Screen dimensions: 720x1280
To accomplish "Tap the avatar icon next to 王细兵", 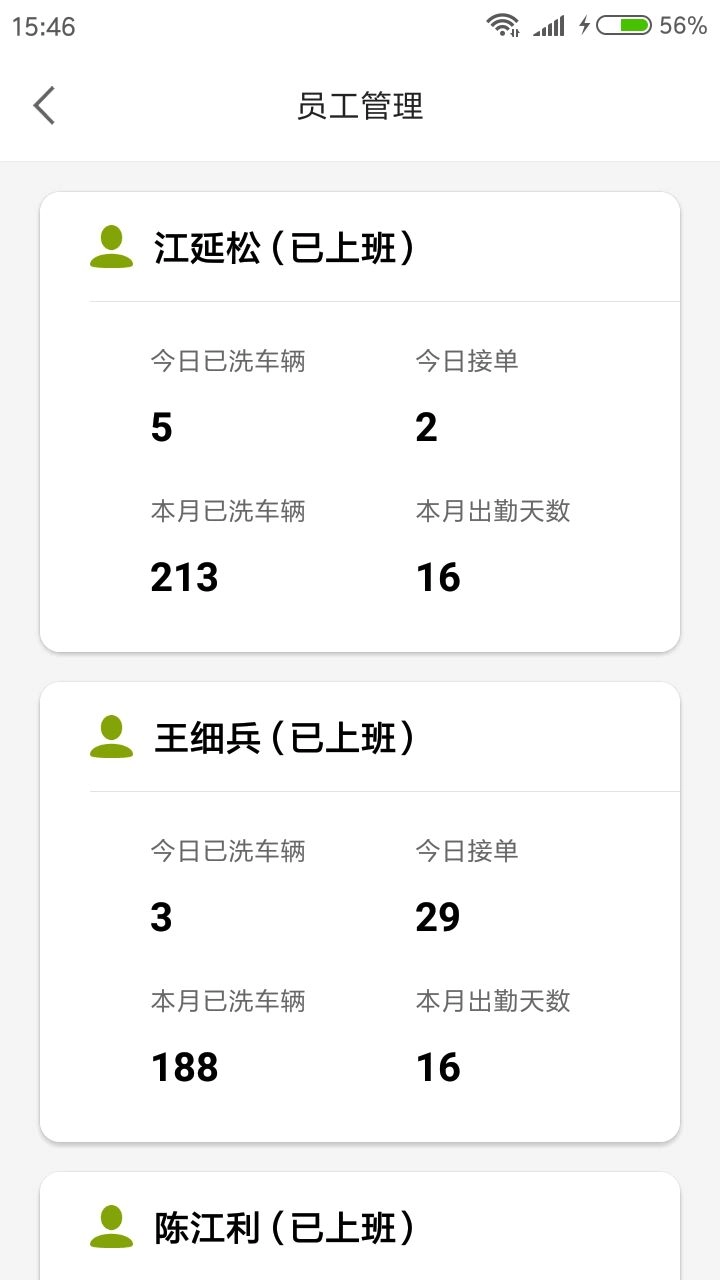I will click(111, 737).
